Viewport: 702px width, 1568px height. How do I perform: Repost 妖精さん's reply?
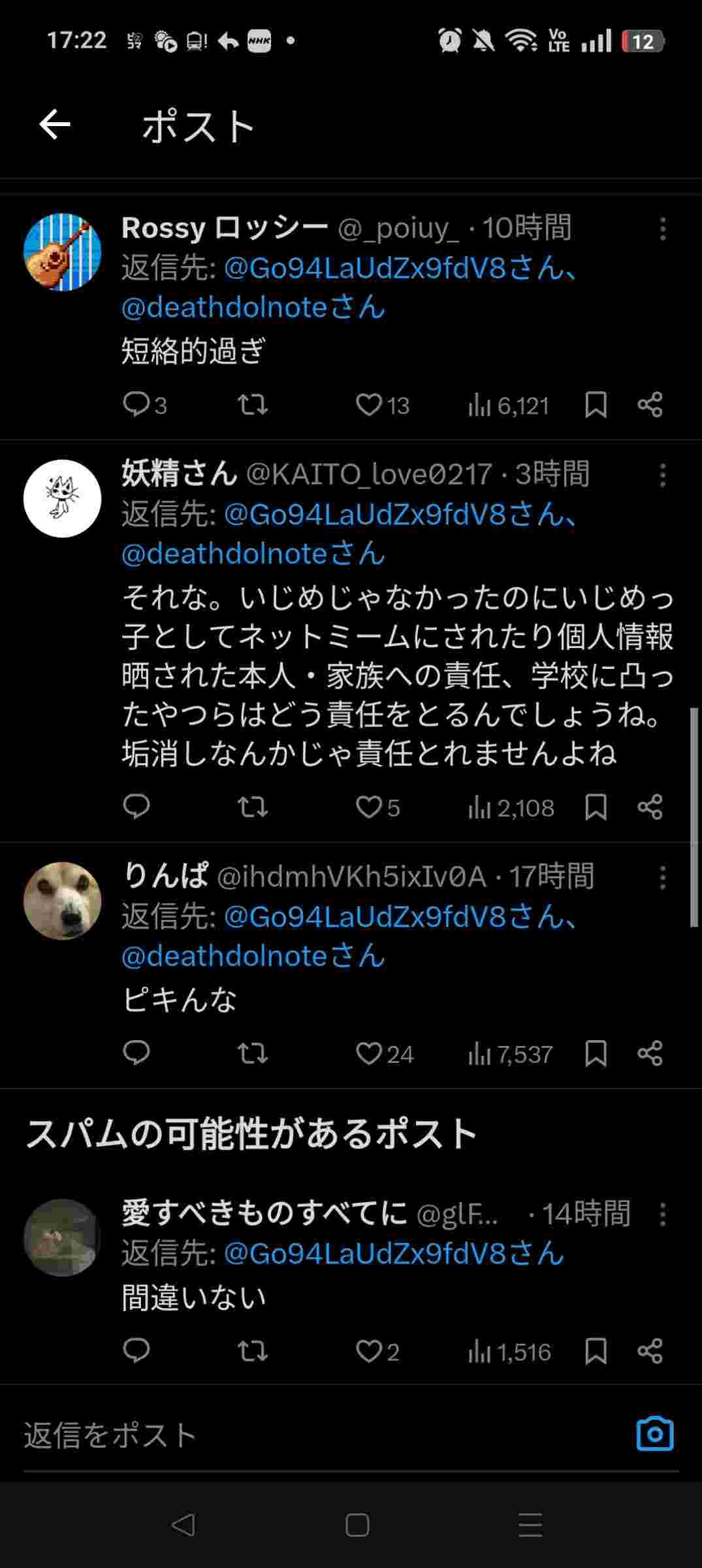(x=253, y=808)
